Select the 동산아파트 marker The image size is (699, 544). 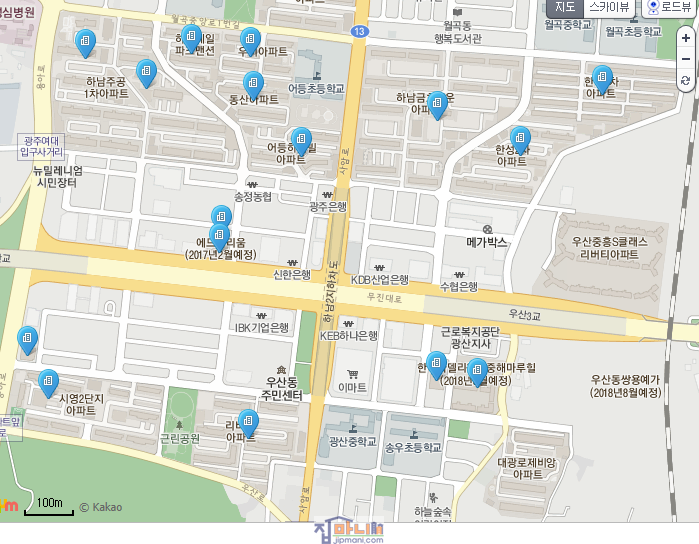coord(253,84)
